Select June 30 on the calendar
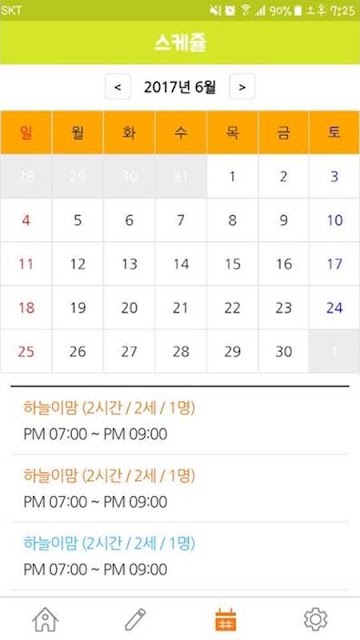Image resolution: width=360 pixels, height=640 pixels. pos(284,351)
